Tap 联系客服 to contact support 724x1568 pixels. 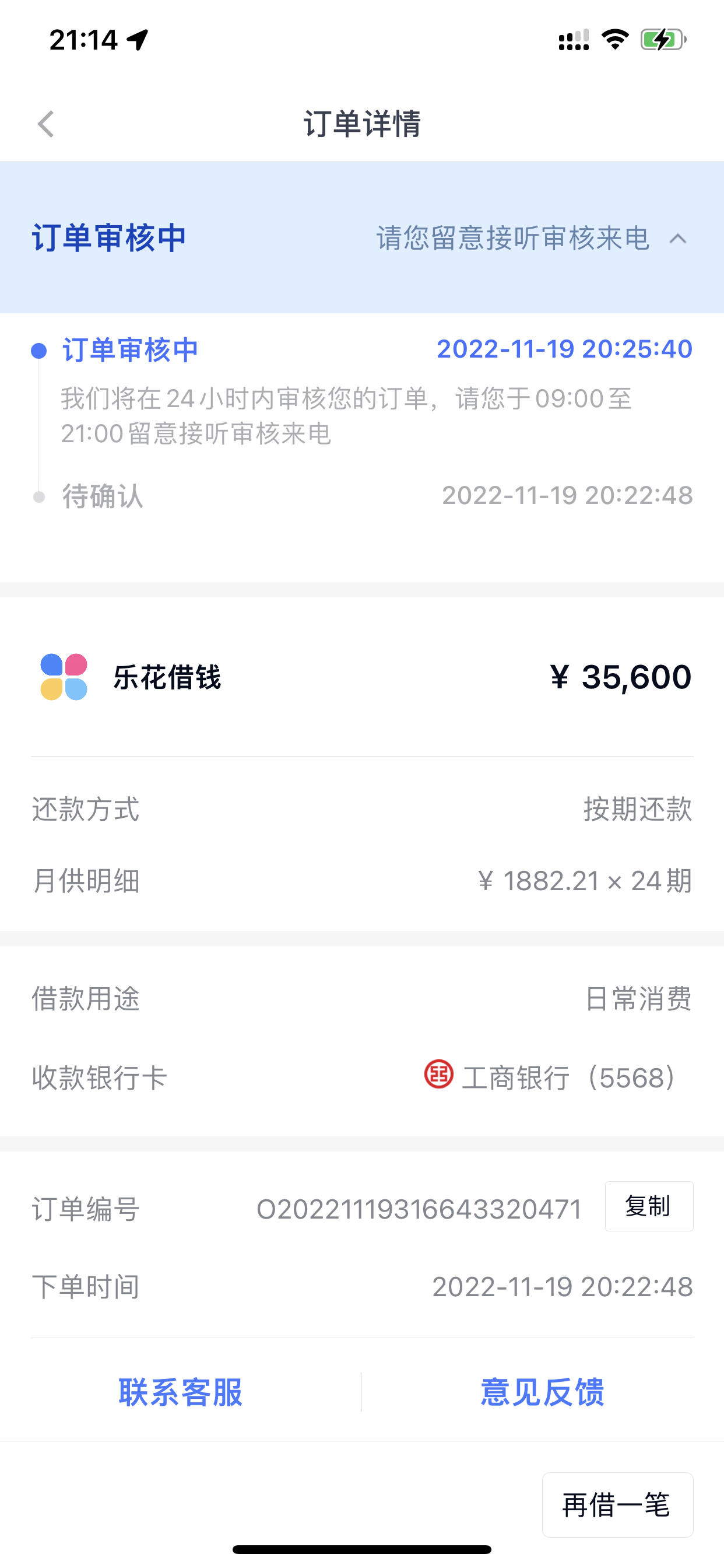pos(181,1392)
